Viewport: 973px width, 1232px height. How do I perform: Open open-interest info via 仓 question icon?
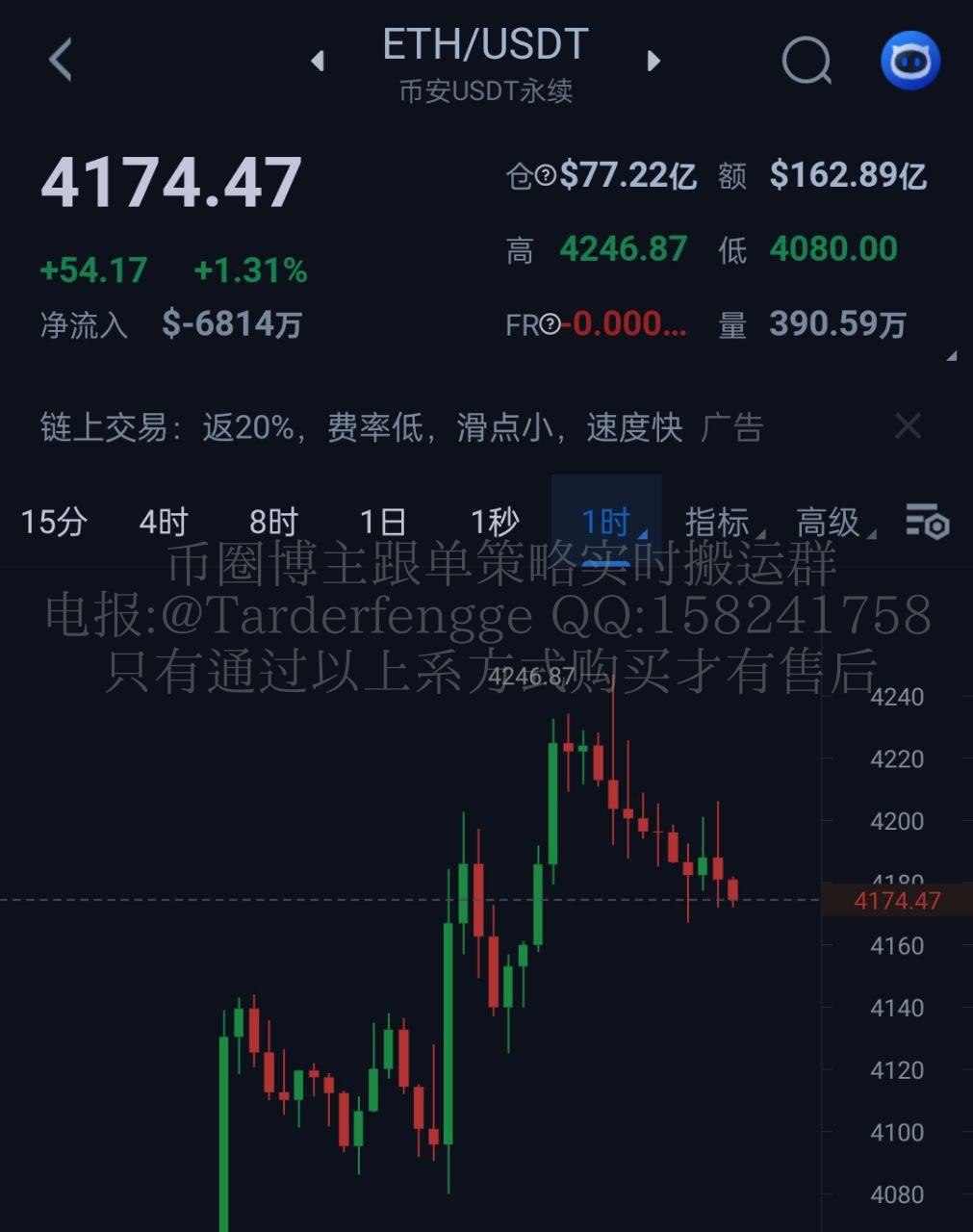pyautogui.click(x=545, y=176)
